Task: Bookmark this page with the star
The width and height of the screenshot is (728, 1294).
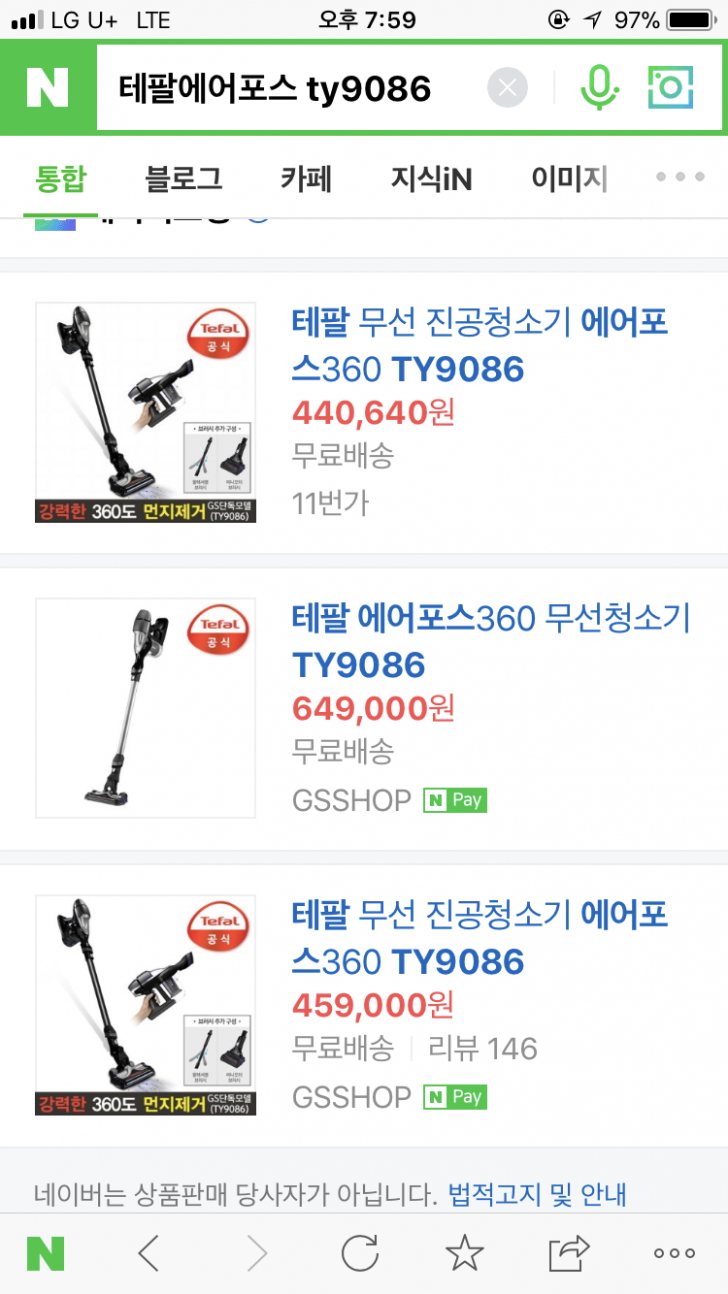Action: pyautogui.click(x=464, y=1253)
